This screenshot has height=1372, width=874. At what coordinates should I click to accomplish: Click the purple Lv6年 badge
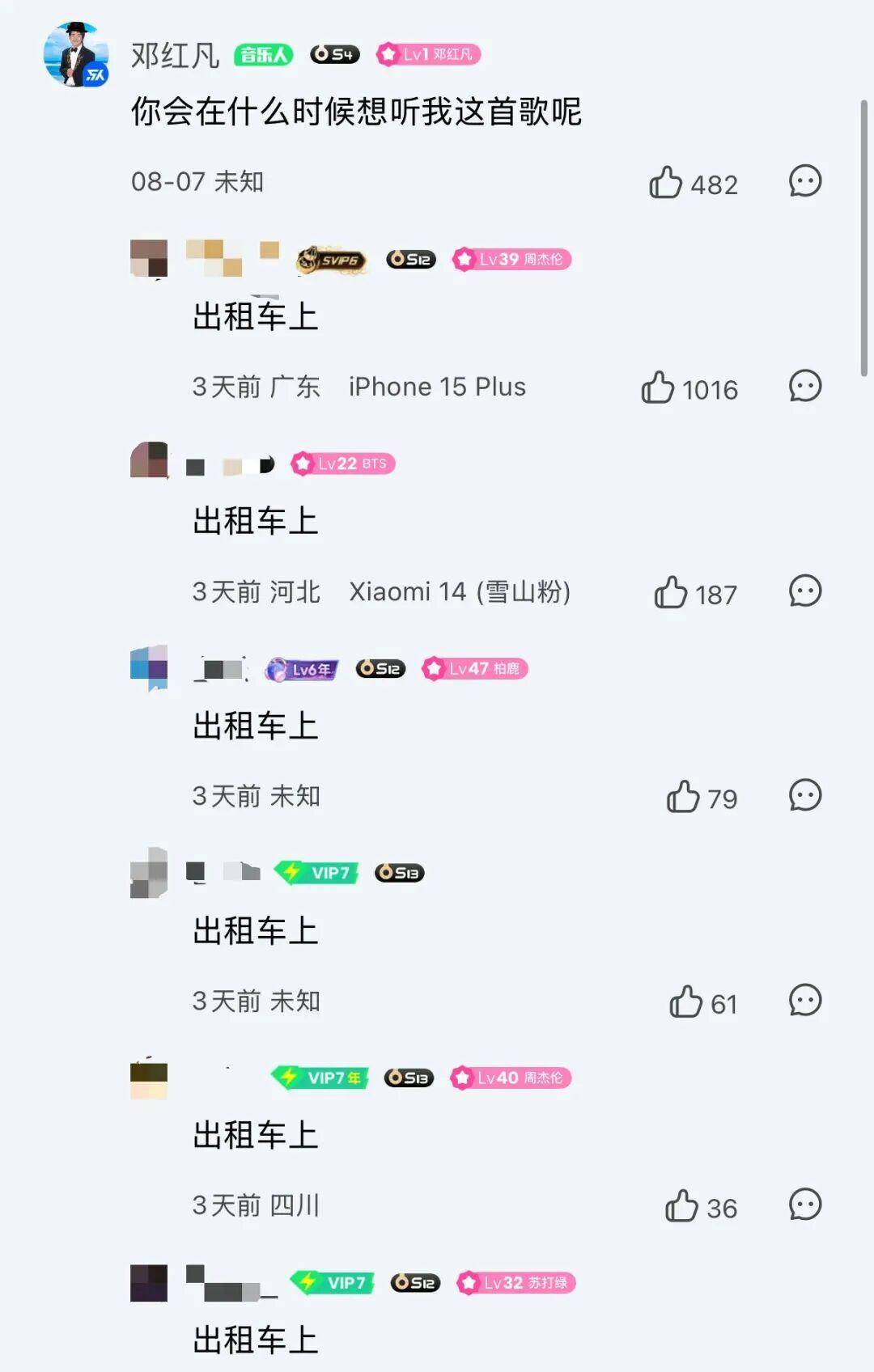[x=300, y=669]
